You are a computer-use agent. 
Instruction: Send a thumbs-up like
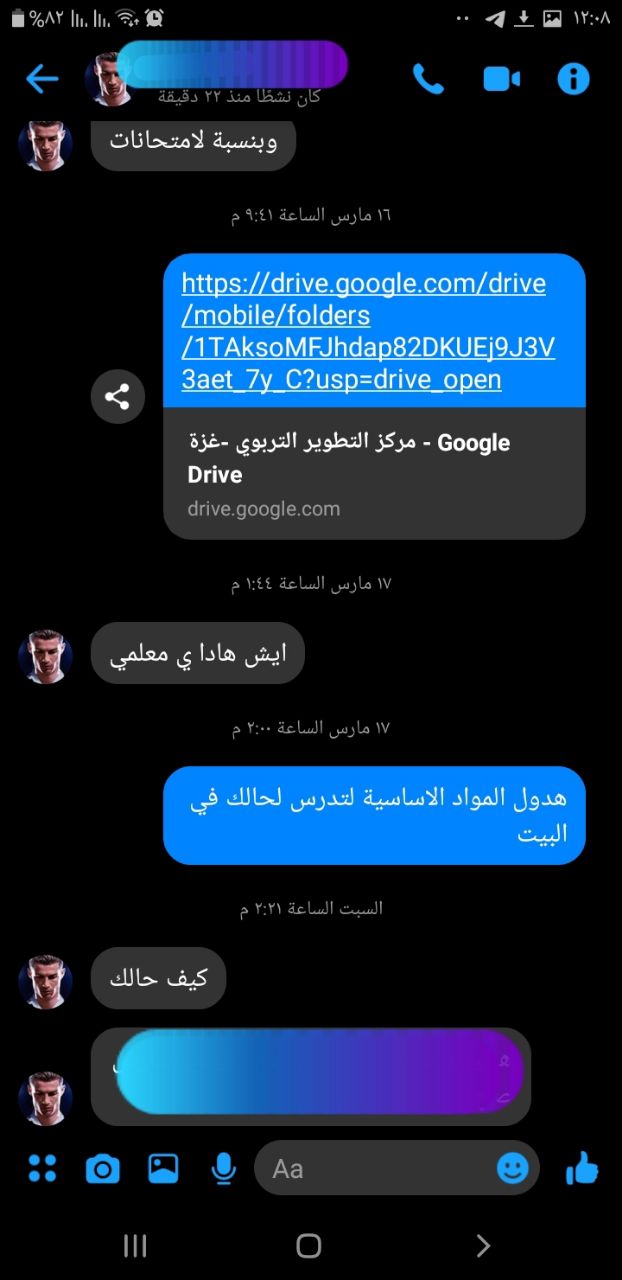pos(582,1167)
